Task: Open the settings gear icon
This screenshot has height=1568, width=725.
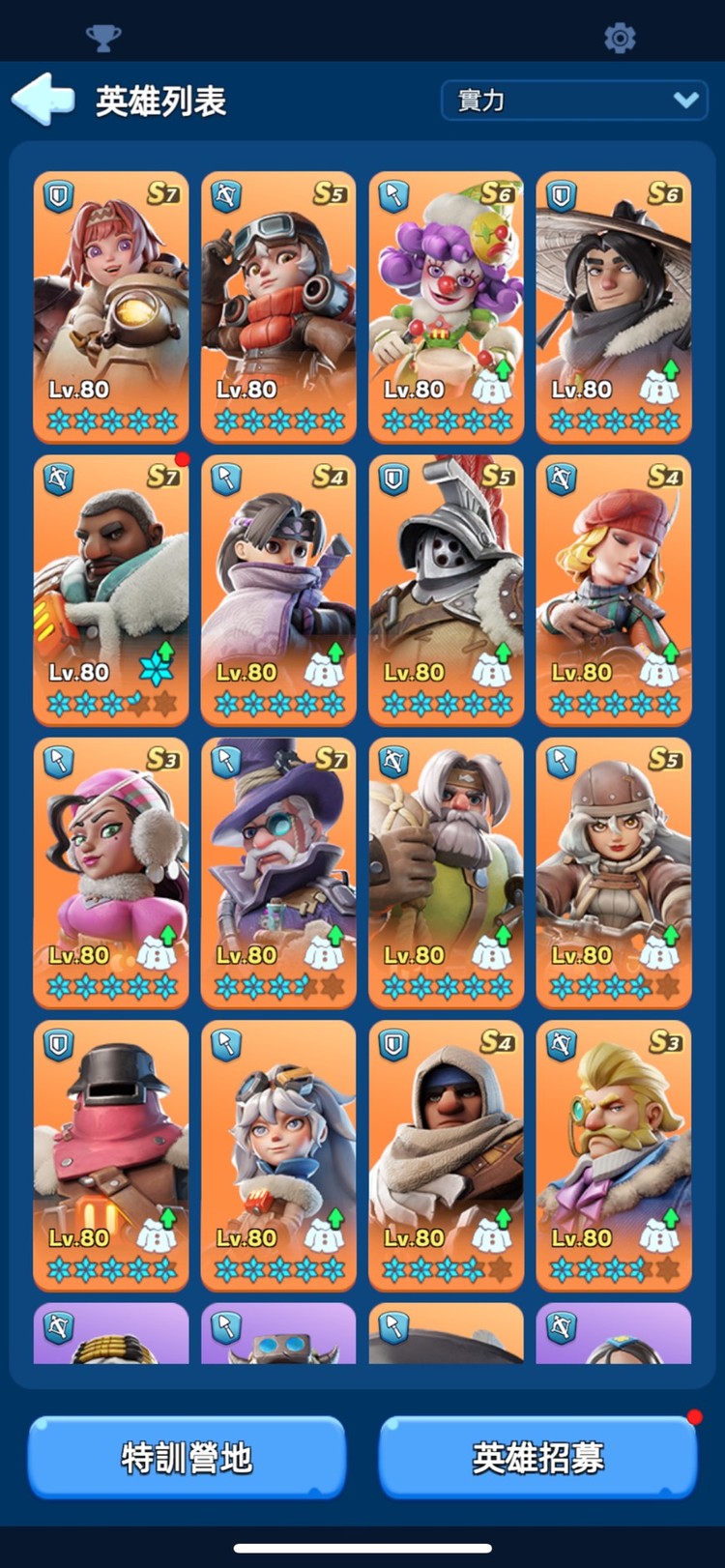Action: [x=620, y=39]
